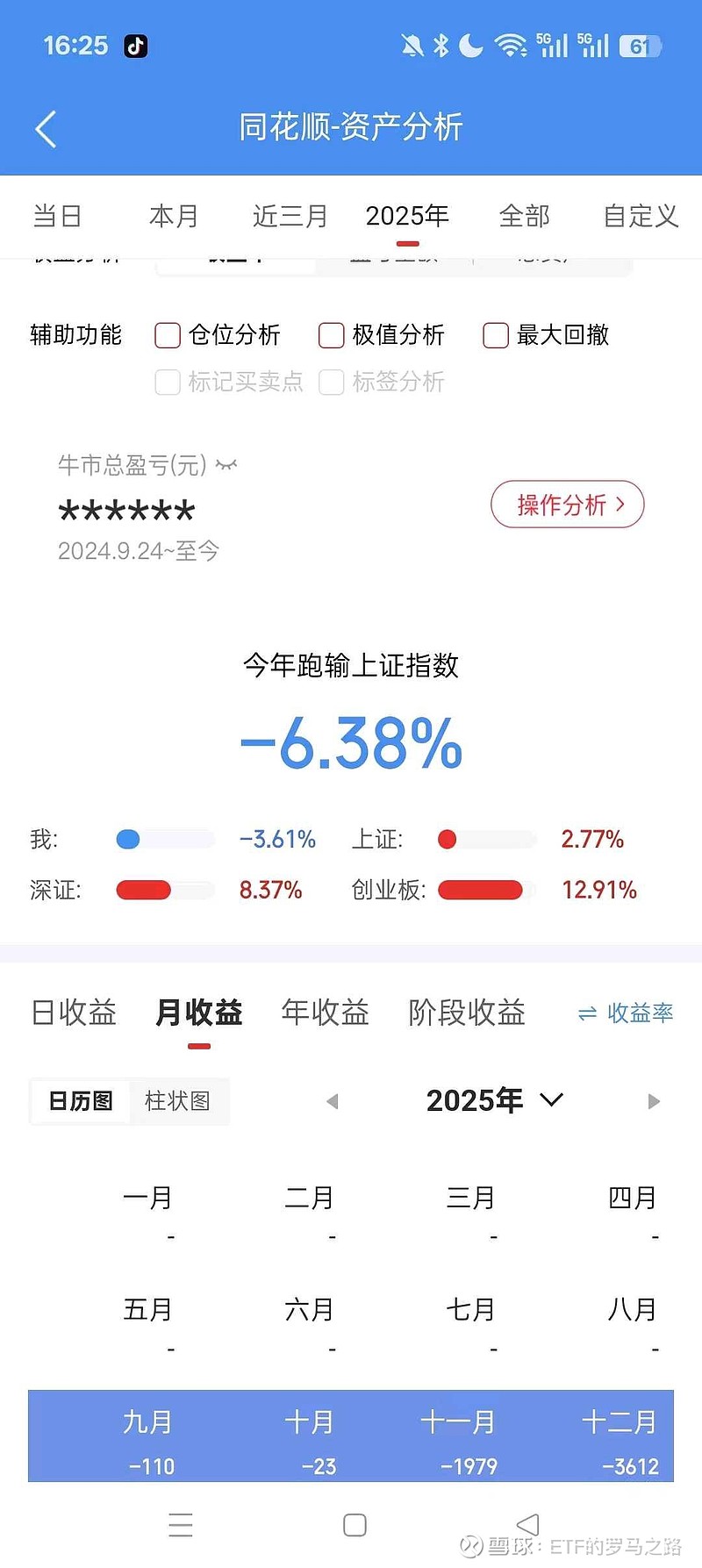The width and height of the screenshot is (702, 1568).
Task: Tap the 操作分析 button
Action: point(567,505)
